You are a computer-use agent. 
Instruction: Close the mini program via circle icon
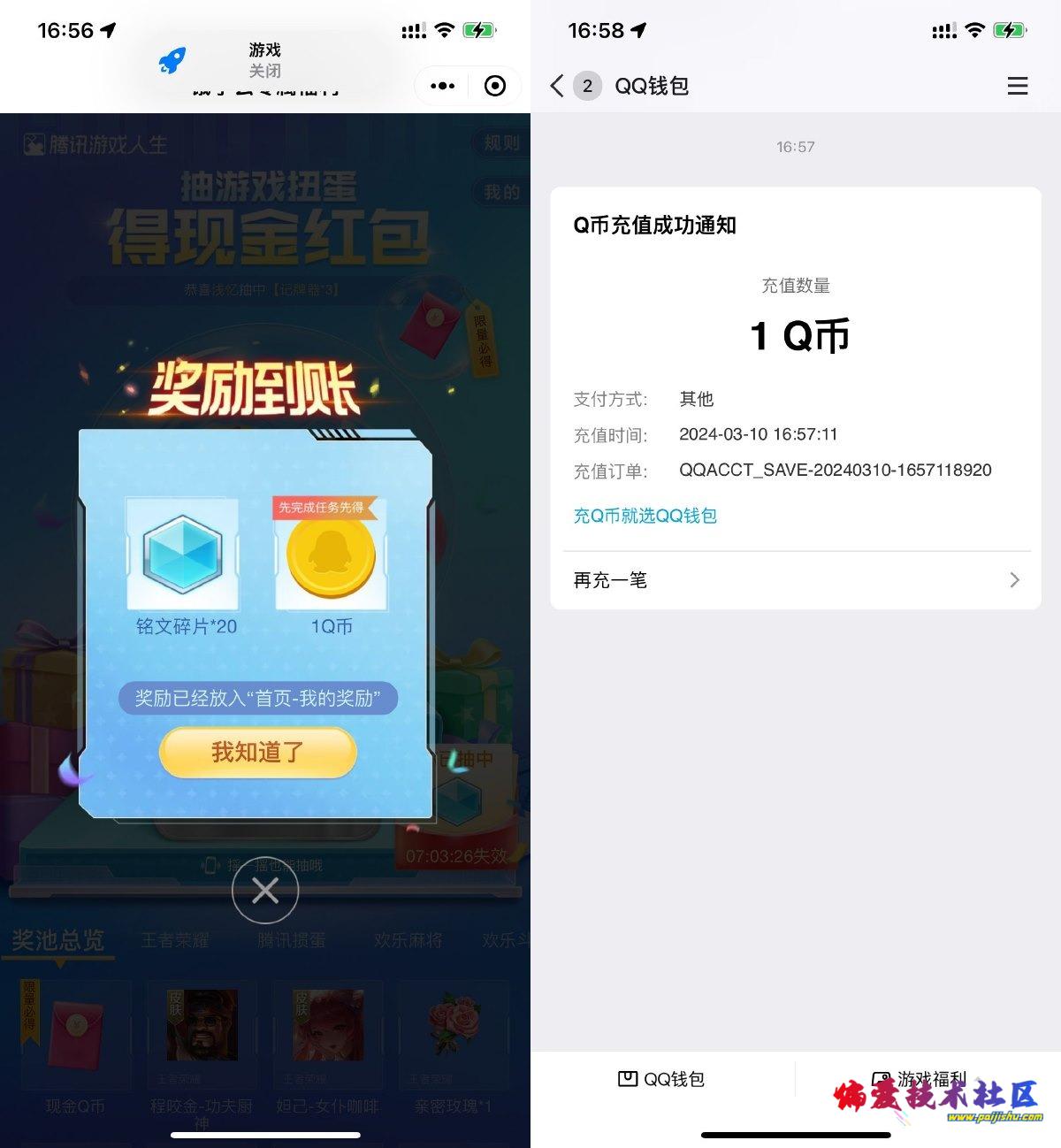tap(495, 86)
